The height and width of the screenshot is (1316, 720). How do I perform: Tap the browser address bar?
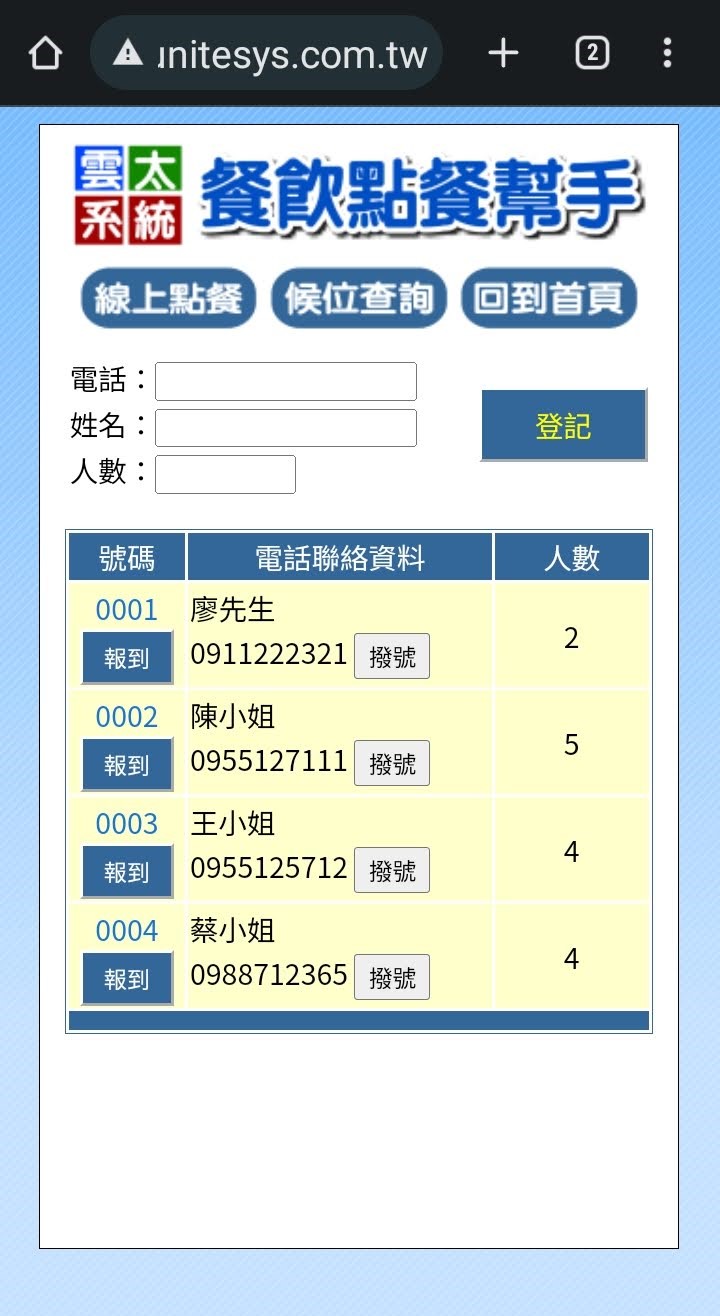(x=267, y=53)
